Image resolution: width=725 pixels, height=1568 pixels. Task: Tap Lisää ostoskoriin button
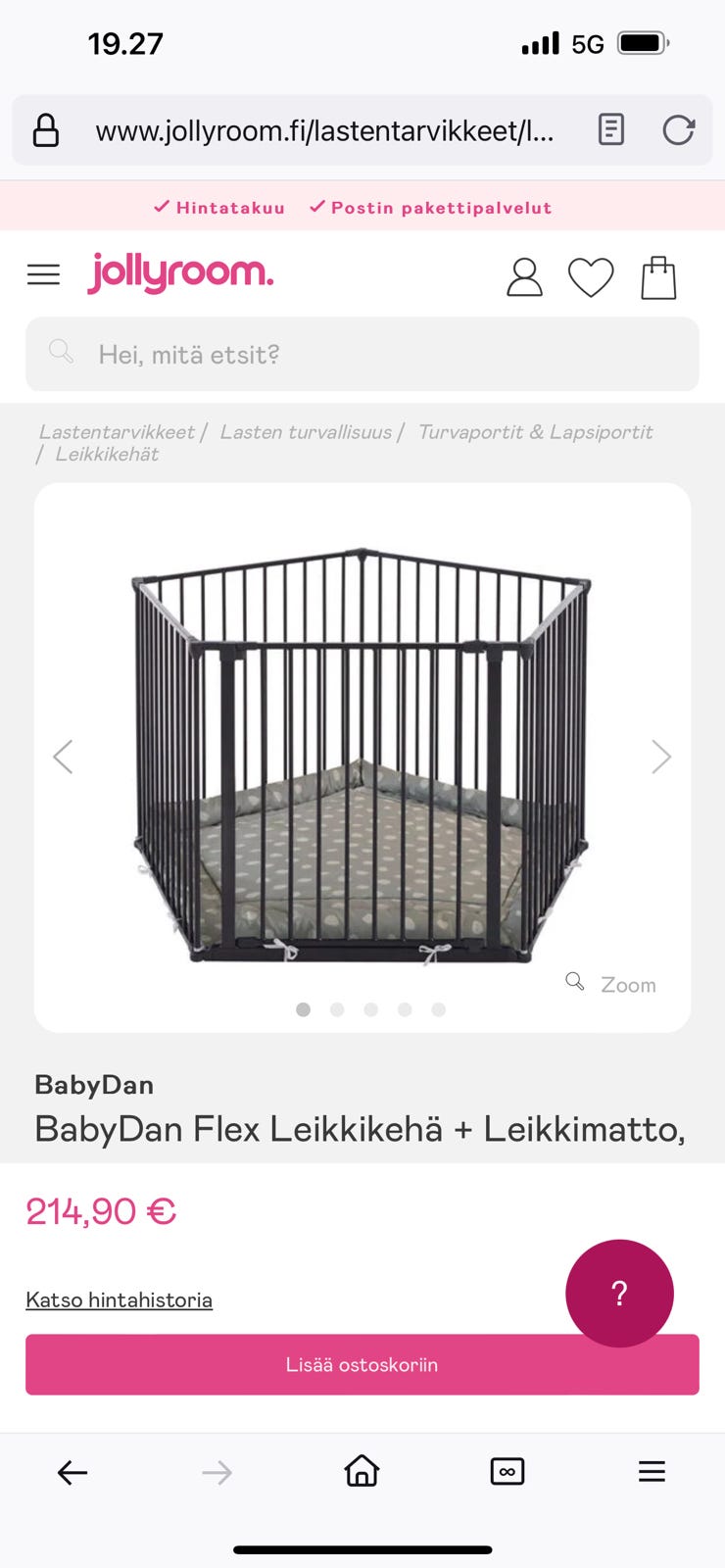pos(362,1364)
